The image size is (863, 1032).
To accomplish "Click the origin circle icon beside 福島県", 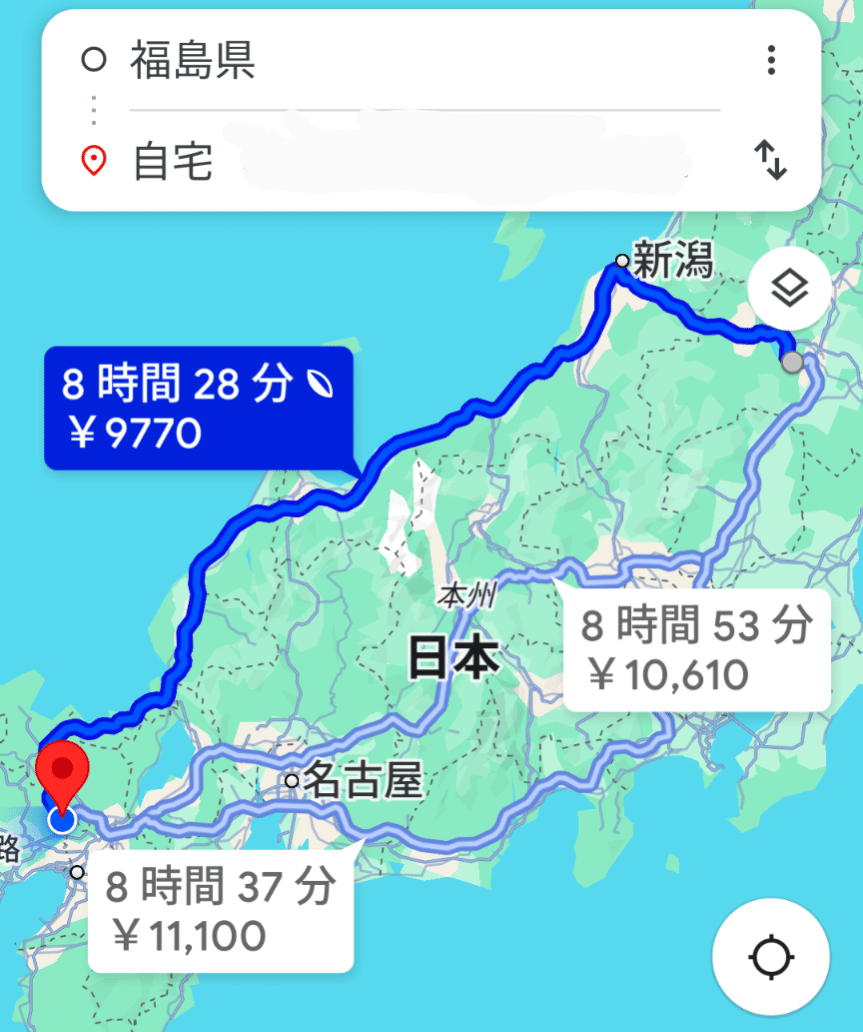I will pos(95,60).
